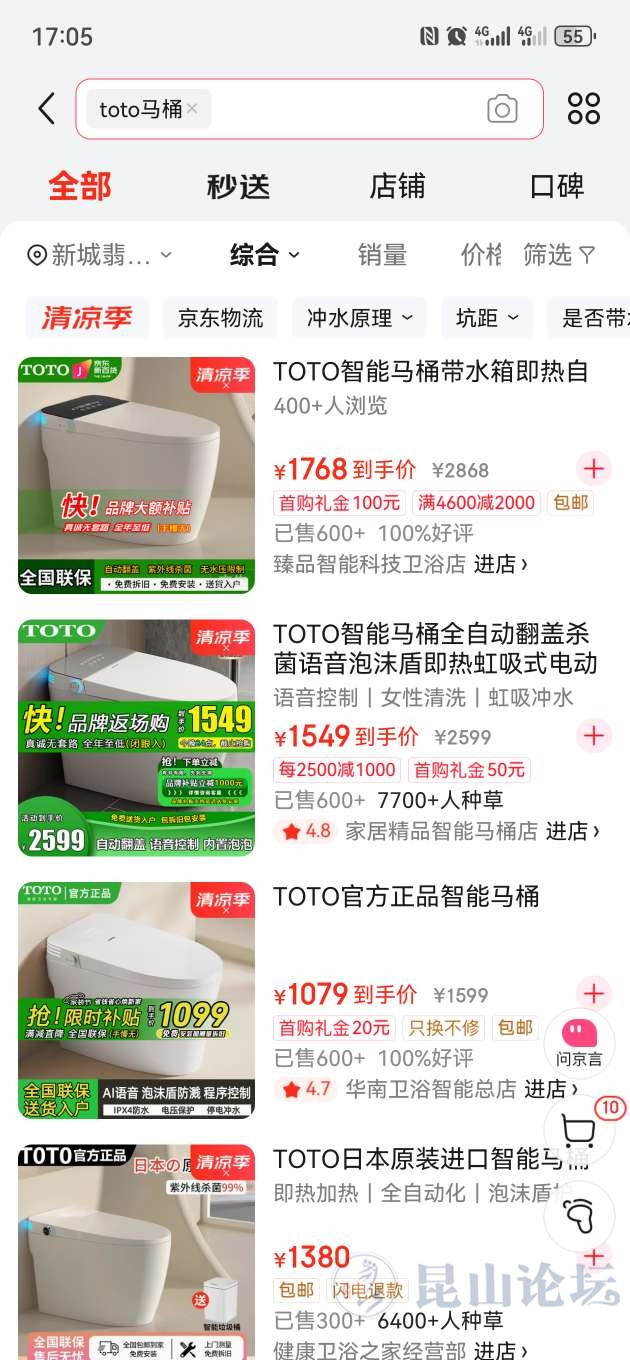
Task: Open the four-circle grid view icon
Action: click(584, 109)
